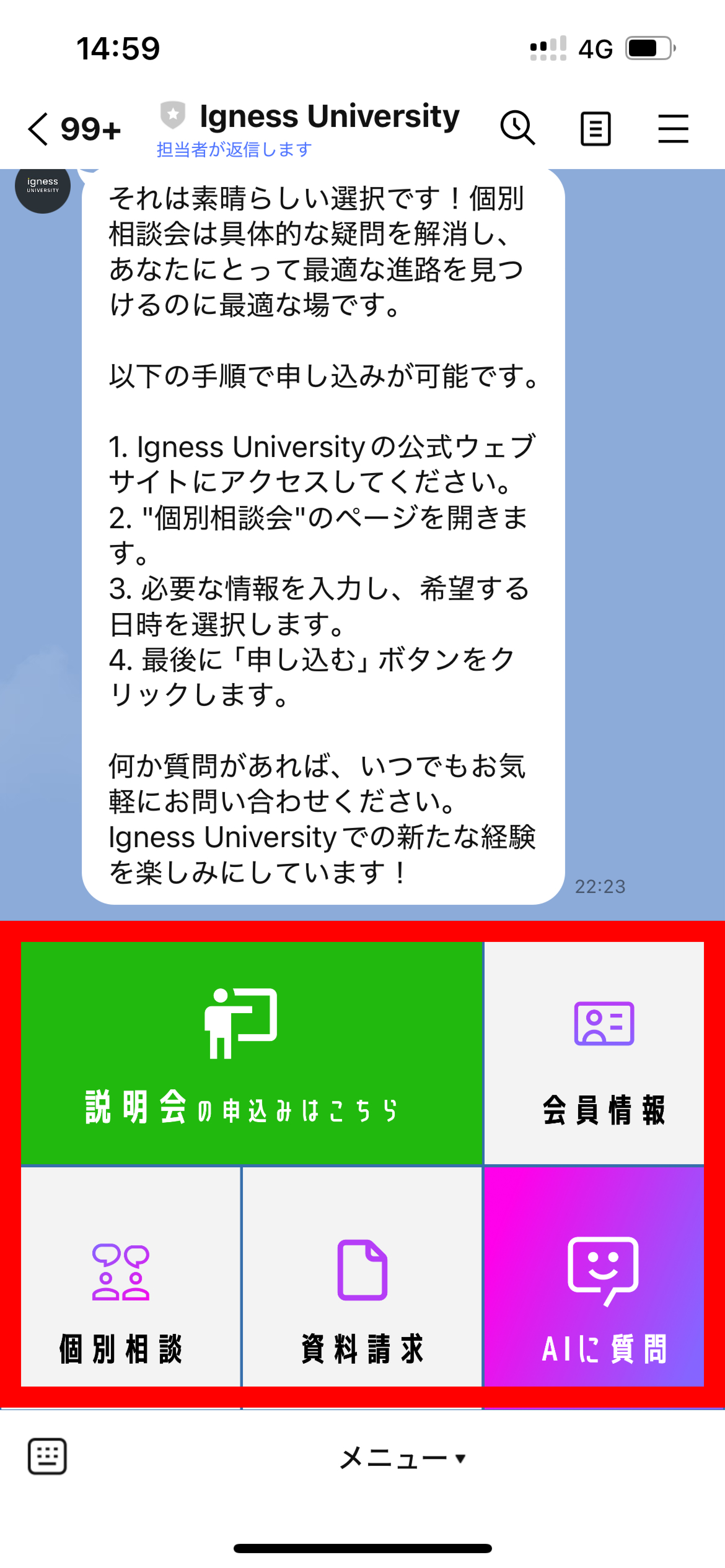This screenshot has height=1568, width=725.
Task: Open the notes icon in header
Action: click(x=595, y=129)
